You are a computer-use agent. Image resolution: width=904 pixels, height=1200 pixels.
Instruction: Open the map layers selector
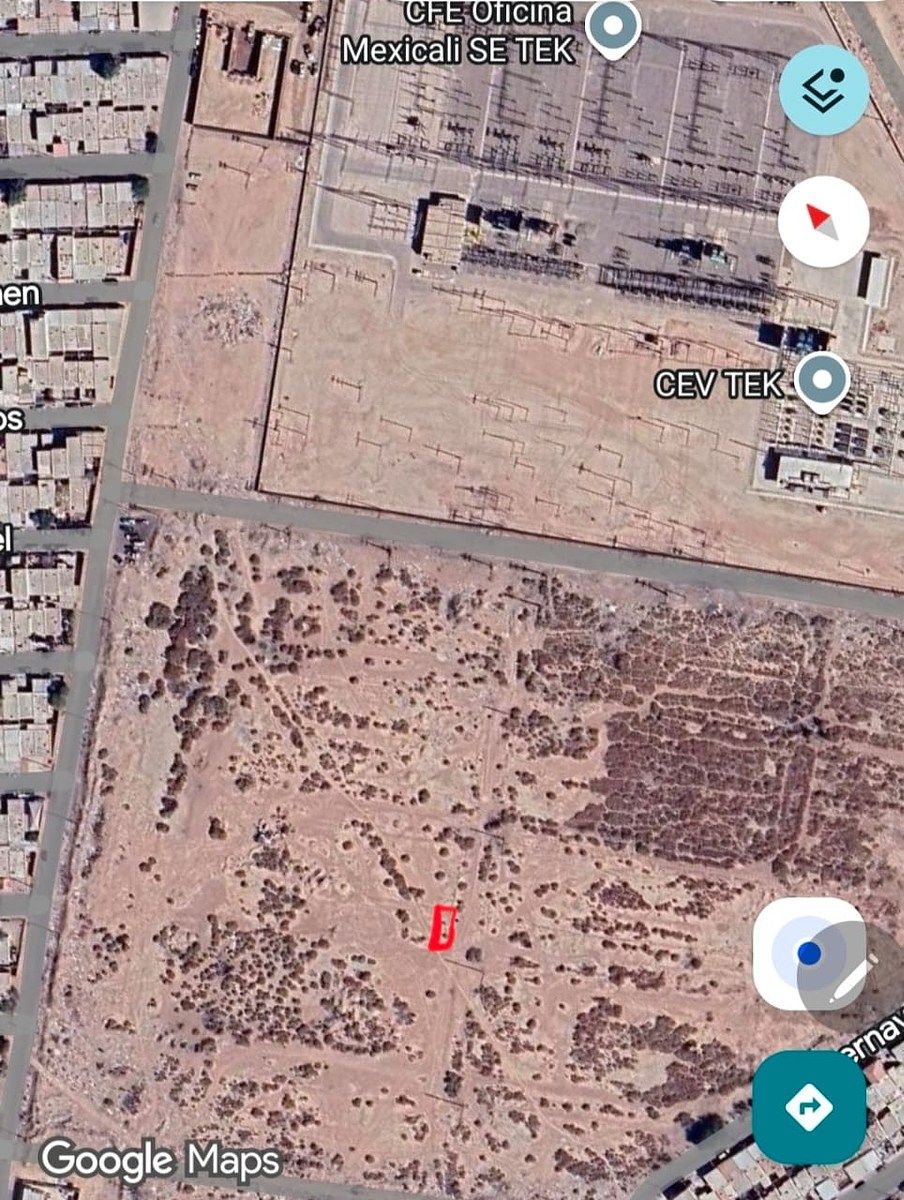pos(823,90)
